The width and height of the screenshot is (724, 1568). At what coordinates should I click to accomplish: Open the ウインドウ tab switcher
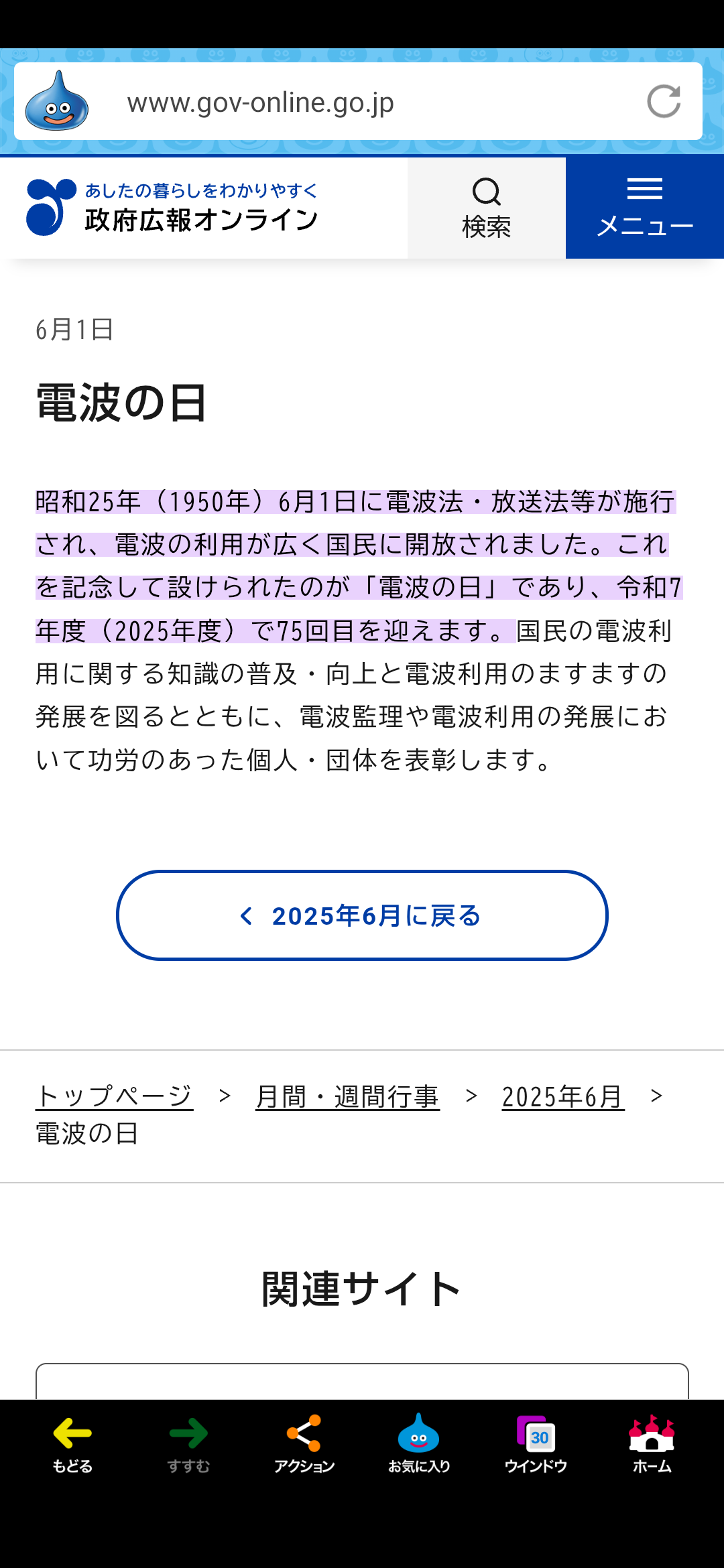point(536,1445)
